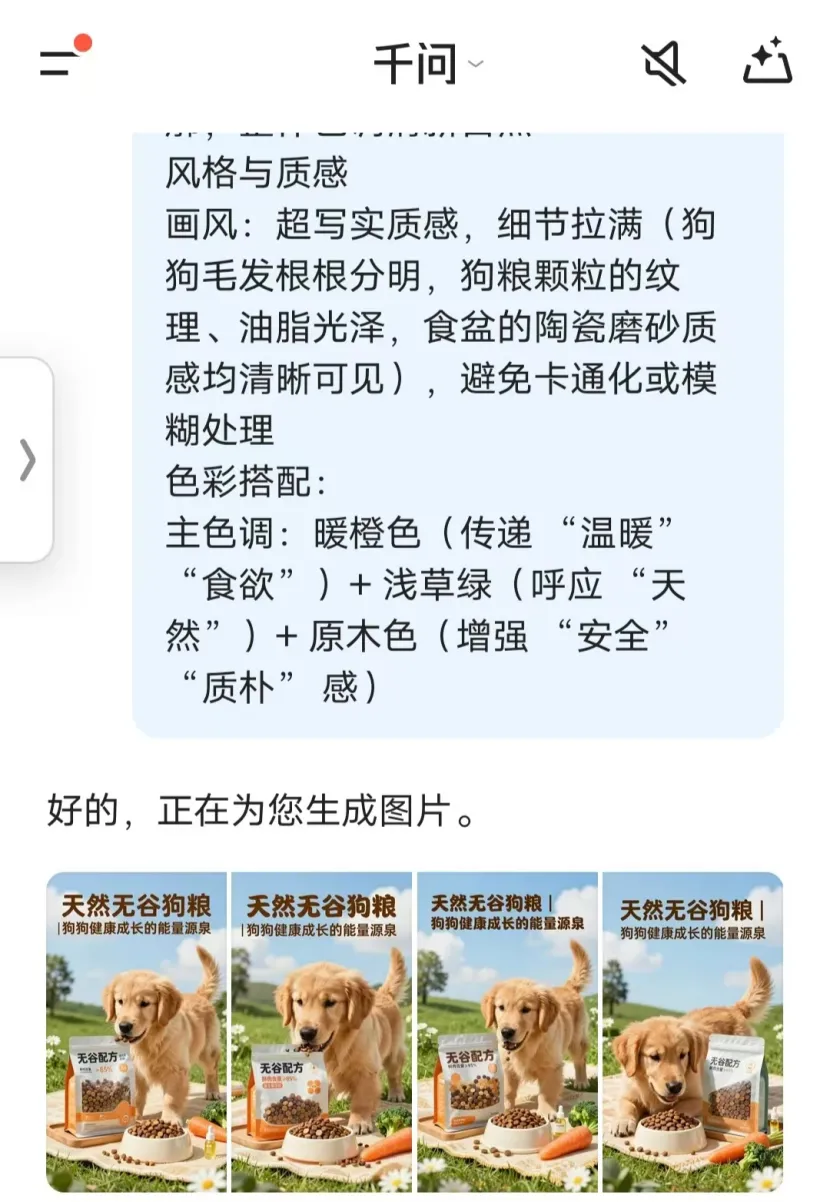This screenshot has width=830, height=1202.
Task: Toggle the muted speaker icon
Action: tap(663, 64)
